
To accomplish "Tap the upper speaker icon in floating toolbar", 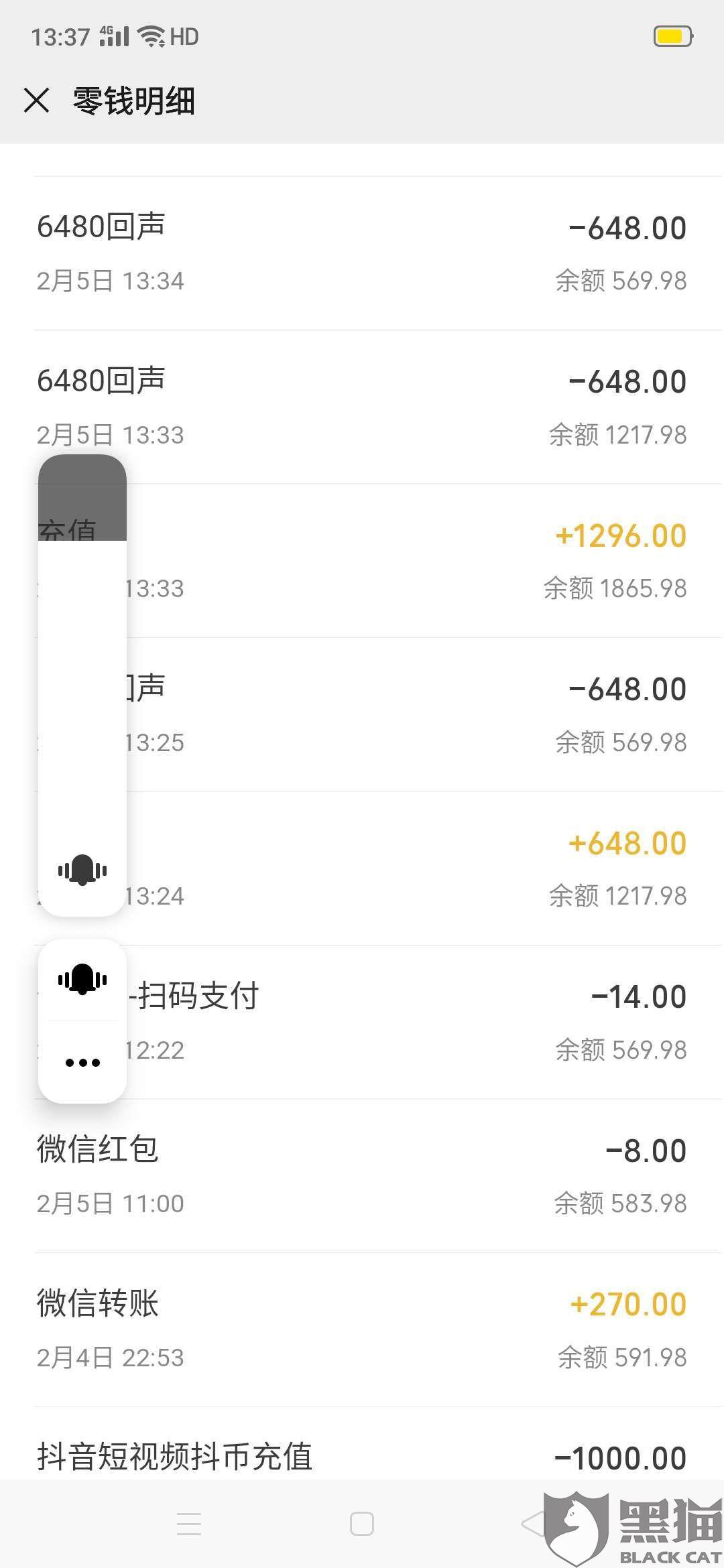I will pos(82,869).
